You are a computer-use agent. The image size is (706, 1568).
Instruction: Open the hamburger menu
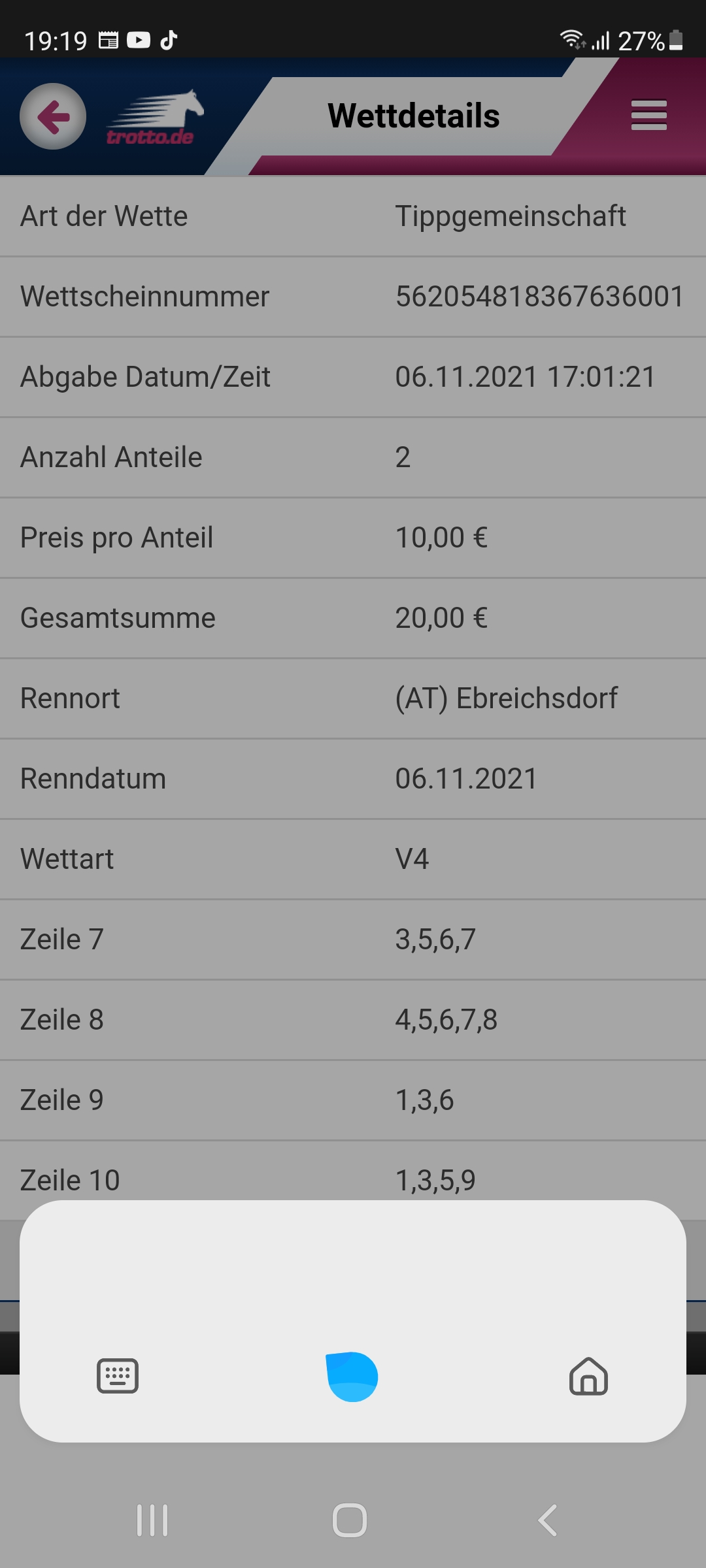pos(648,115)
